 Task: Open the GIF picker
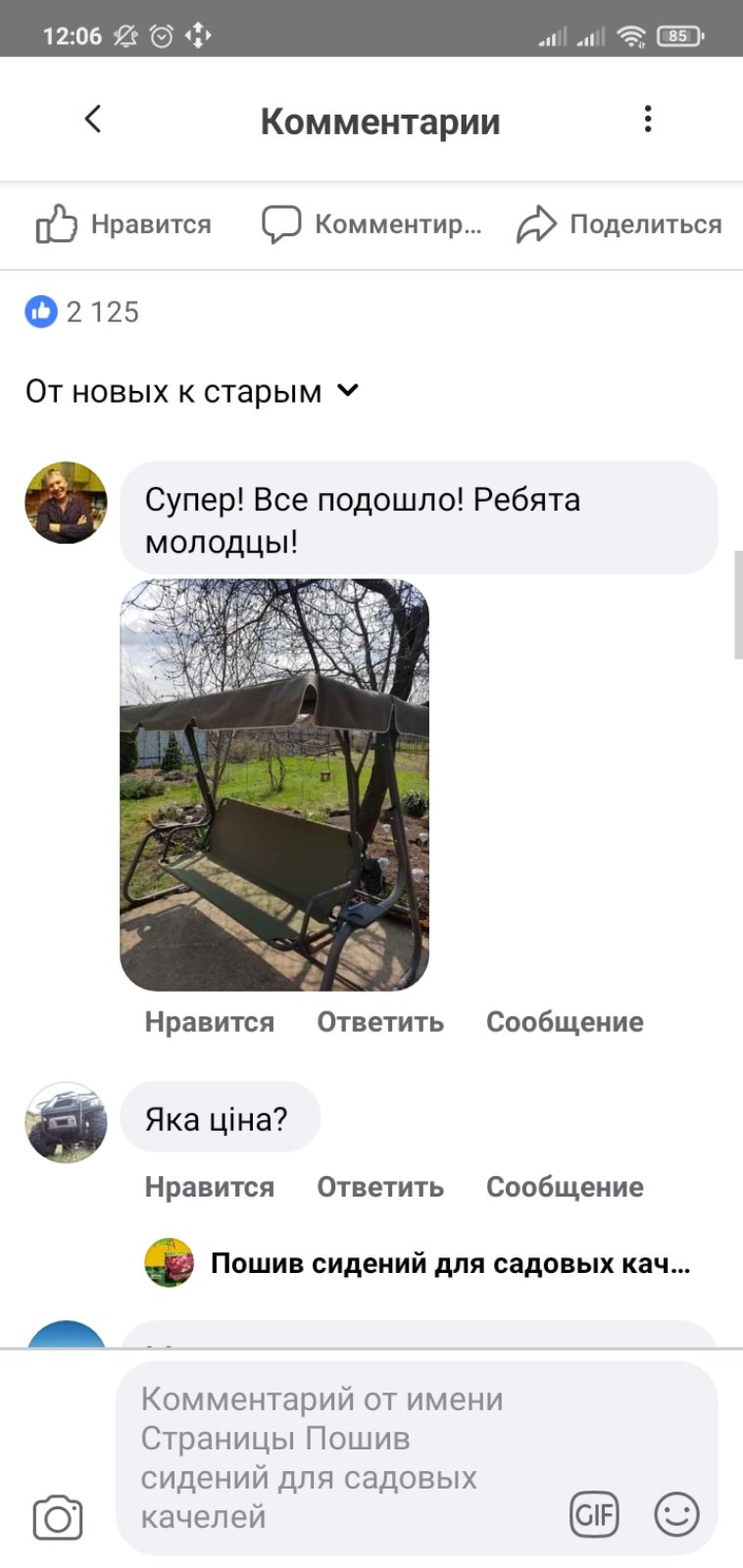point(594,1515)
